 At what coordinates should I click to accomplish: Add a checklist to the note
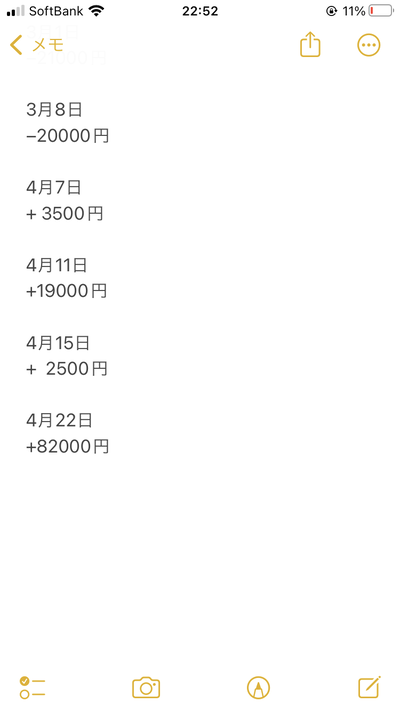pyautogui.click(x=32, y=687)
